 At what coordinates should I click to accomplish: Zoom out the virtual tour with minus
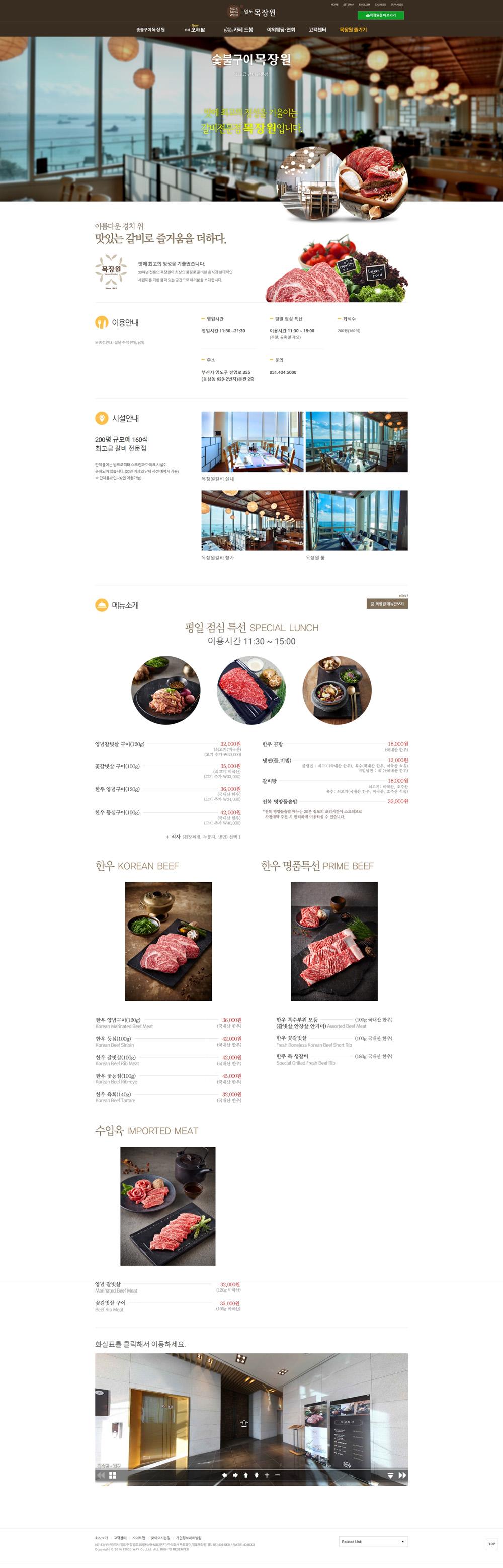[278, 1475]
